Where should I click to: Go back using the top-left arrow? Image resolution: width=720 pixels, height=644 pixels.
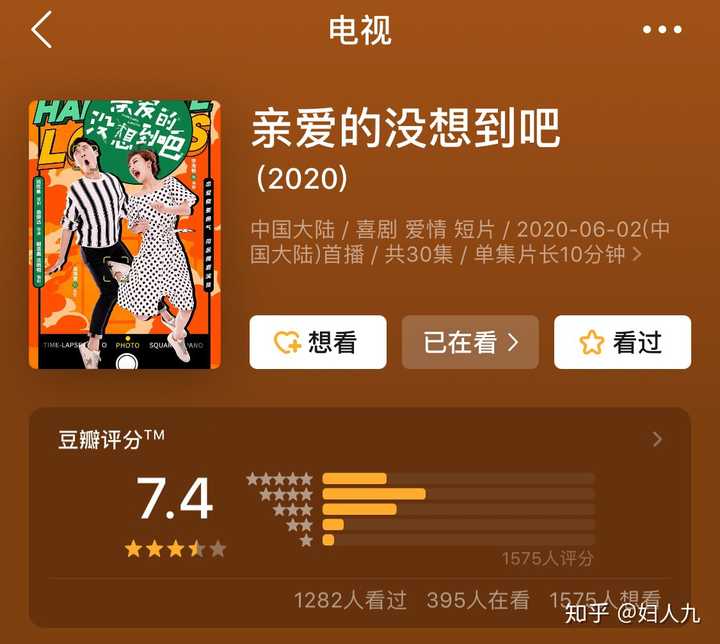pos(41,31)
